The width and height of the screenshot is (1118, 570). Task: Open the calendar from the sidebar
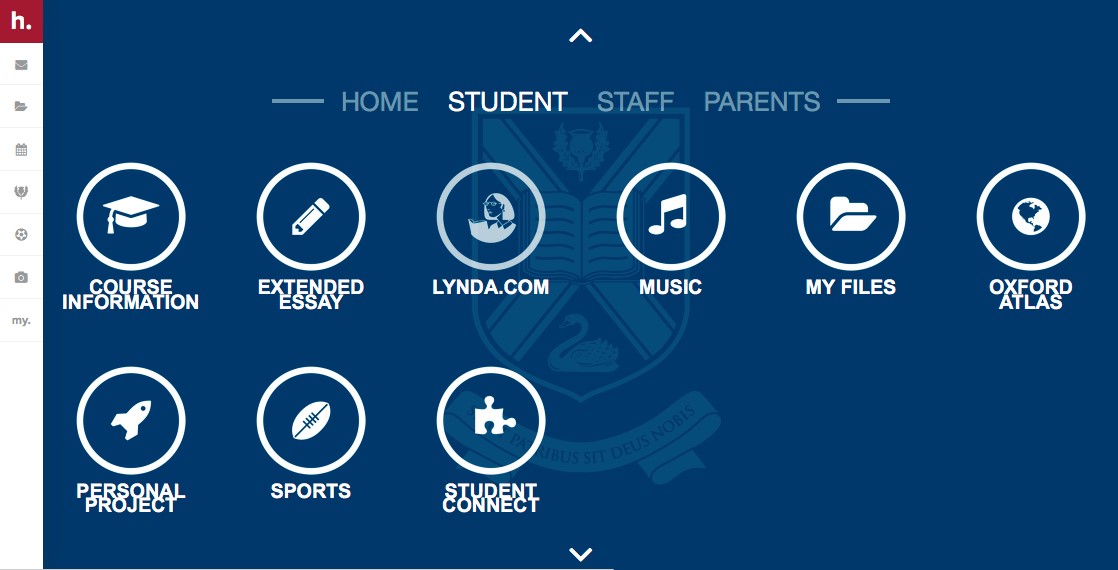tap(21, 150)
